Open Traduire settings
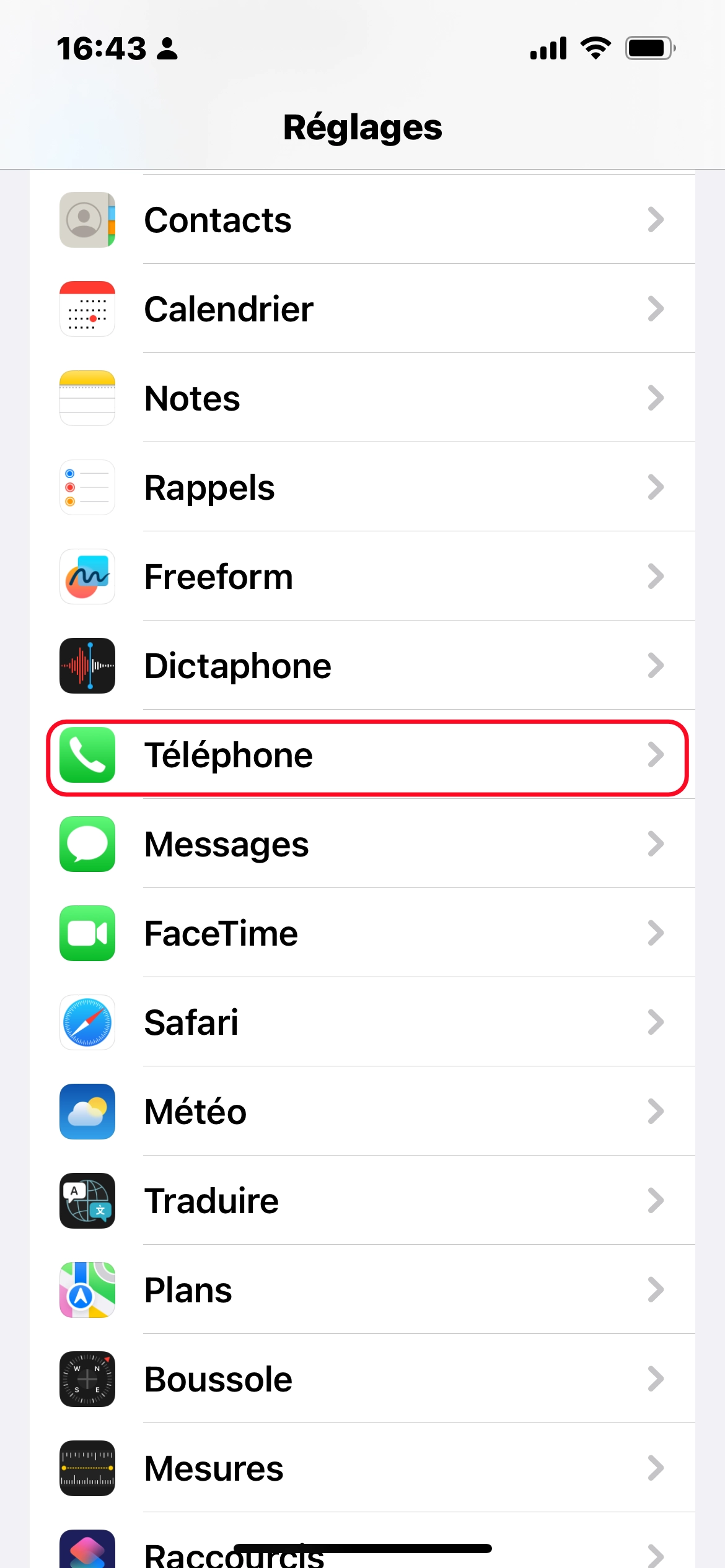 coord(362,1201)
